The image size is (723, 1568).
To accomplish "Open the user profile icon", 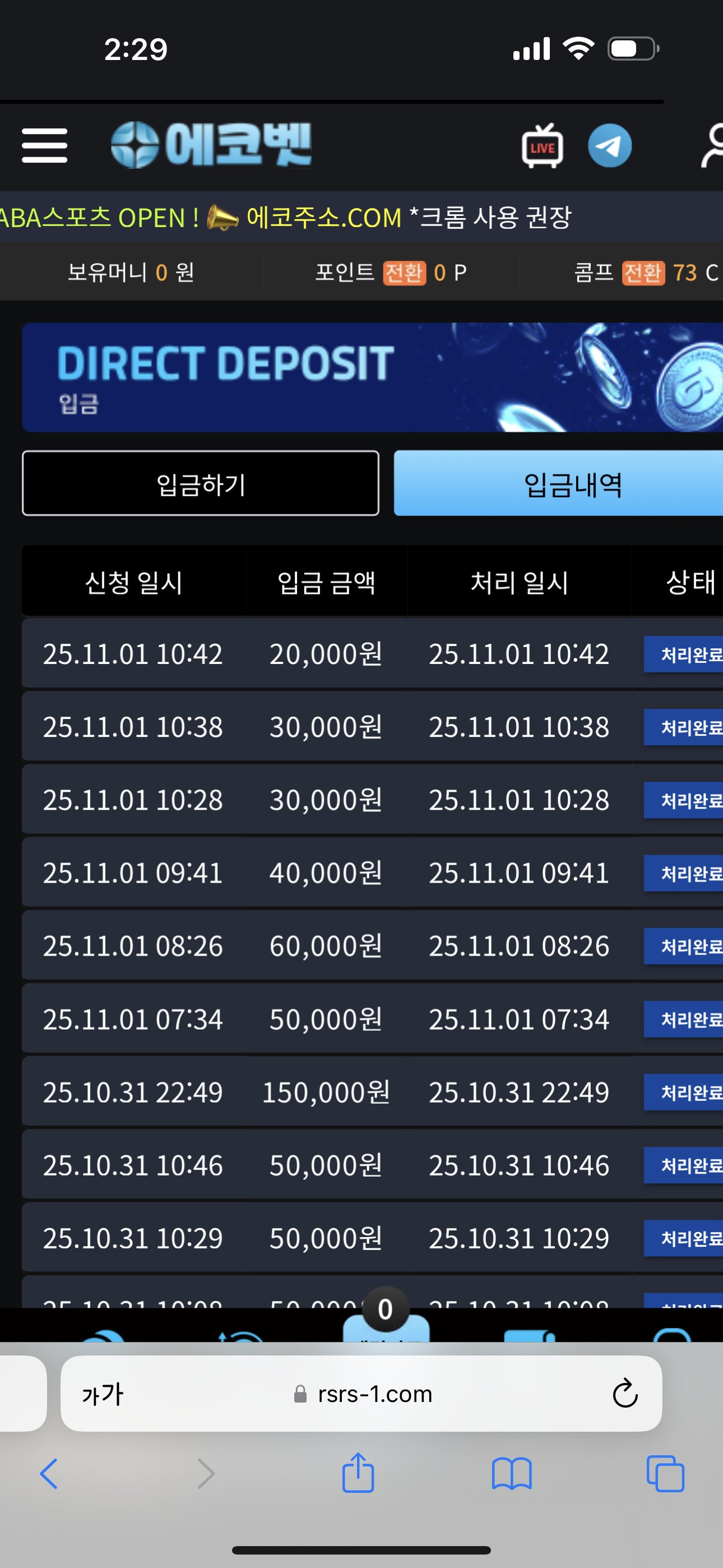I will click(713, 146).
